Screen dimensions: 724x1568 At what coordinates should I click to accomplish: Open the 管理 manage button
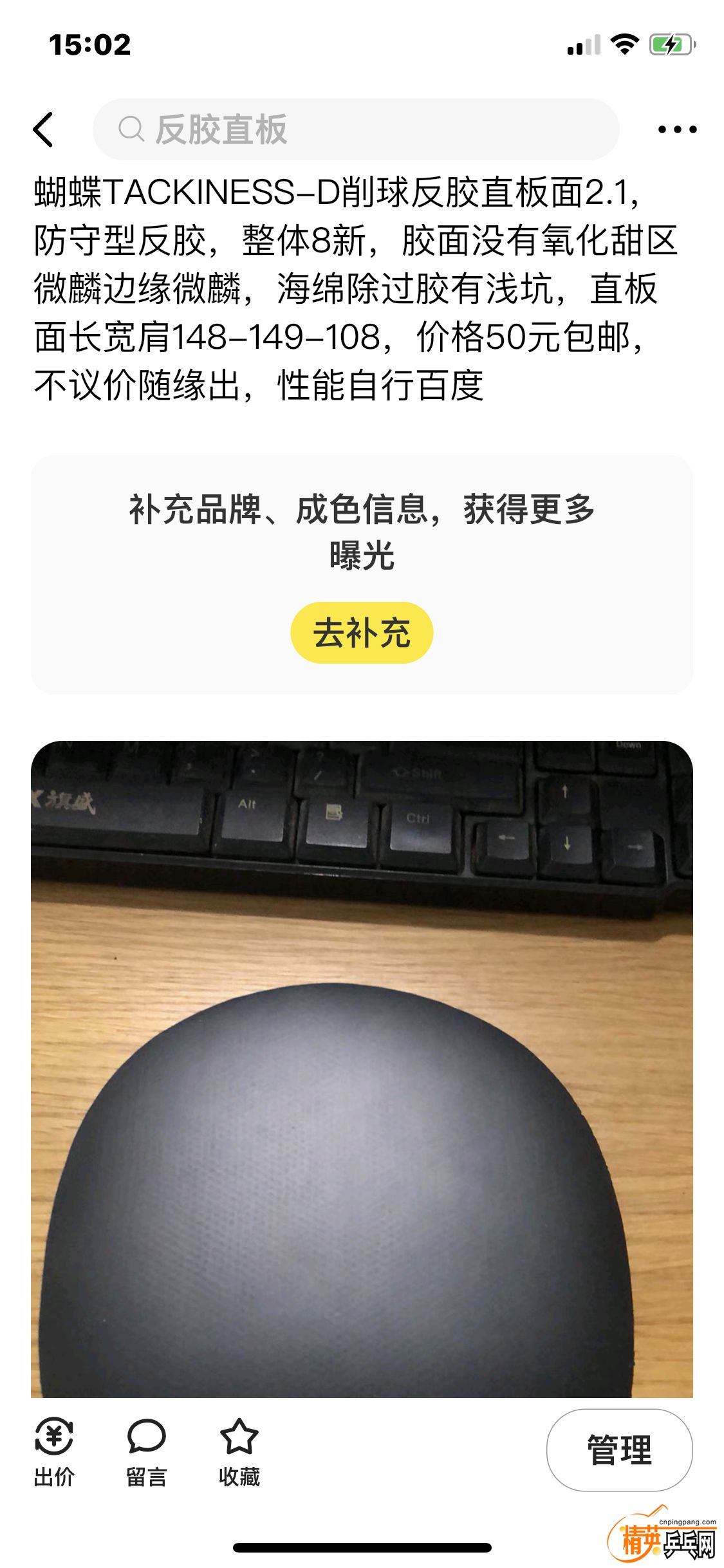pyautogui.click(x=619, y=1450)
